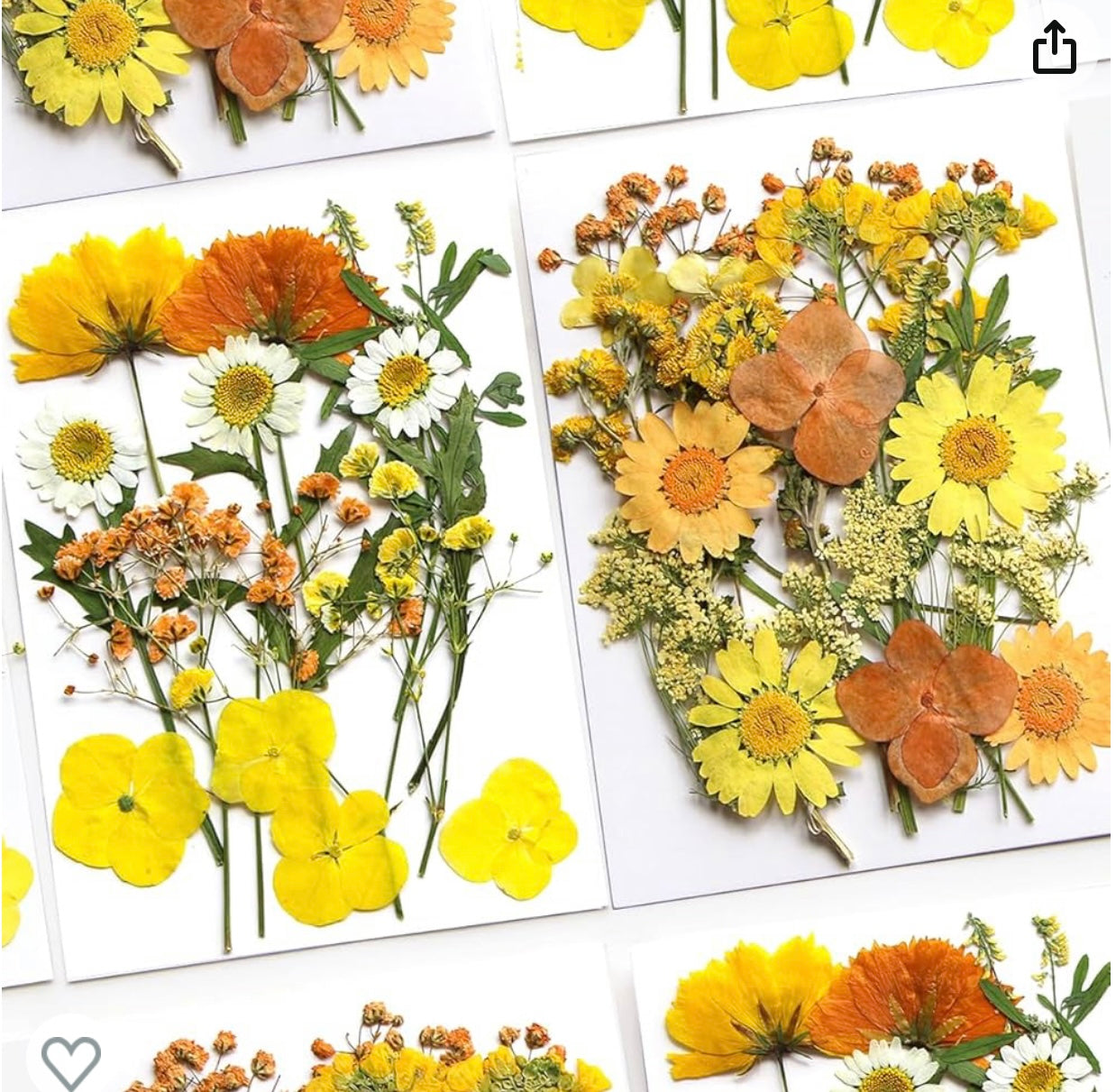Share this pressed flowers product
Screen dimensions: 1116x1092
coord(1054,47)
